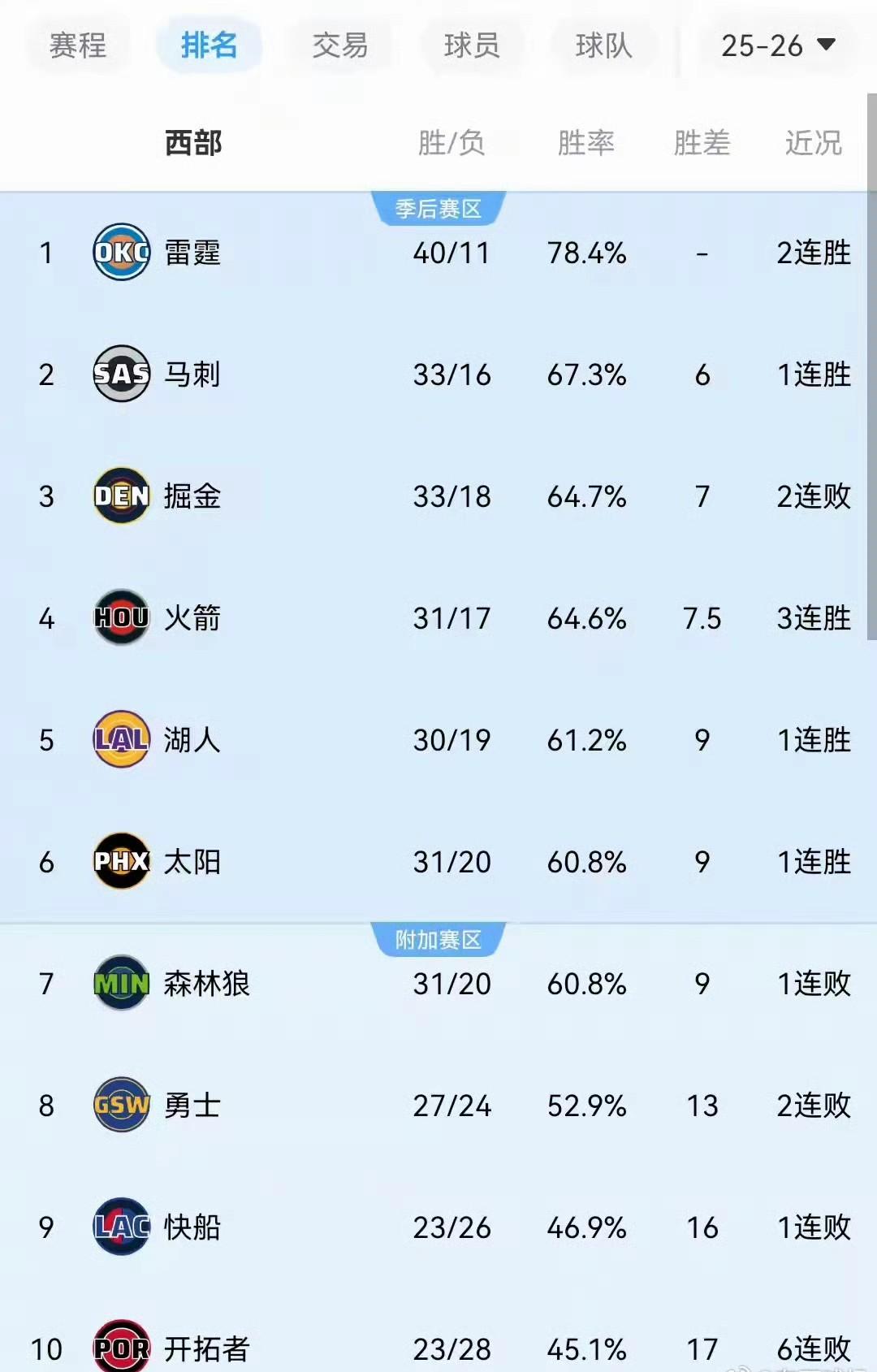Switch to the 赛程 schedule tab

(78, 46)
